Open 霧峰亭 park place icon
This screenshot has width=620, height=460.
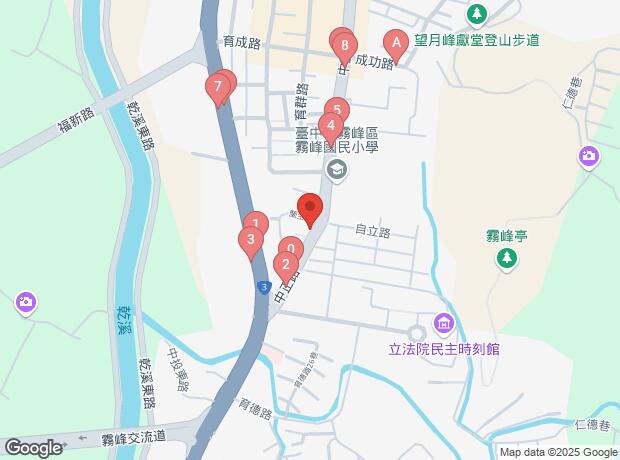click(x=507, y=260)
